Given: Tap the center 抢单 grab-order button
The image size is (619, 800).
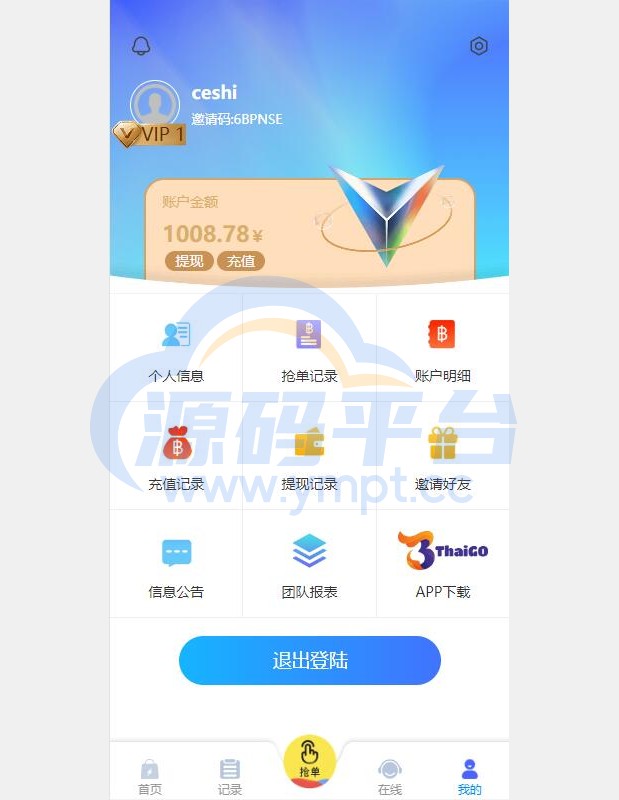Looking at the screenshot, I should point(309,760).
